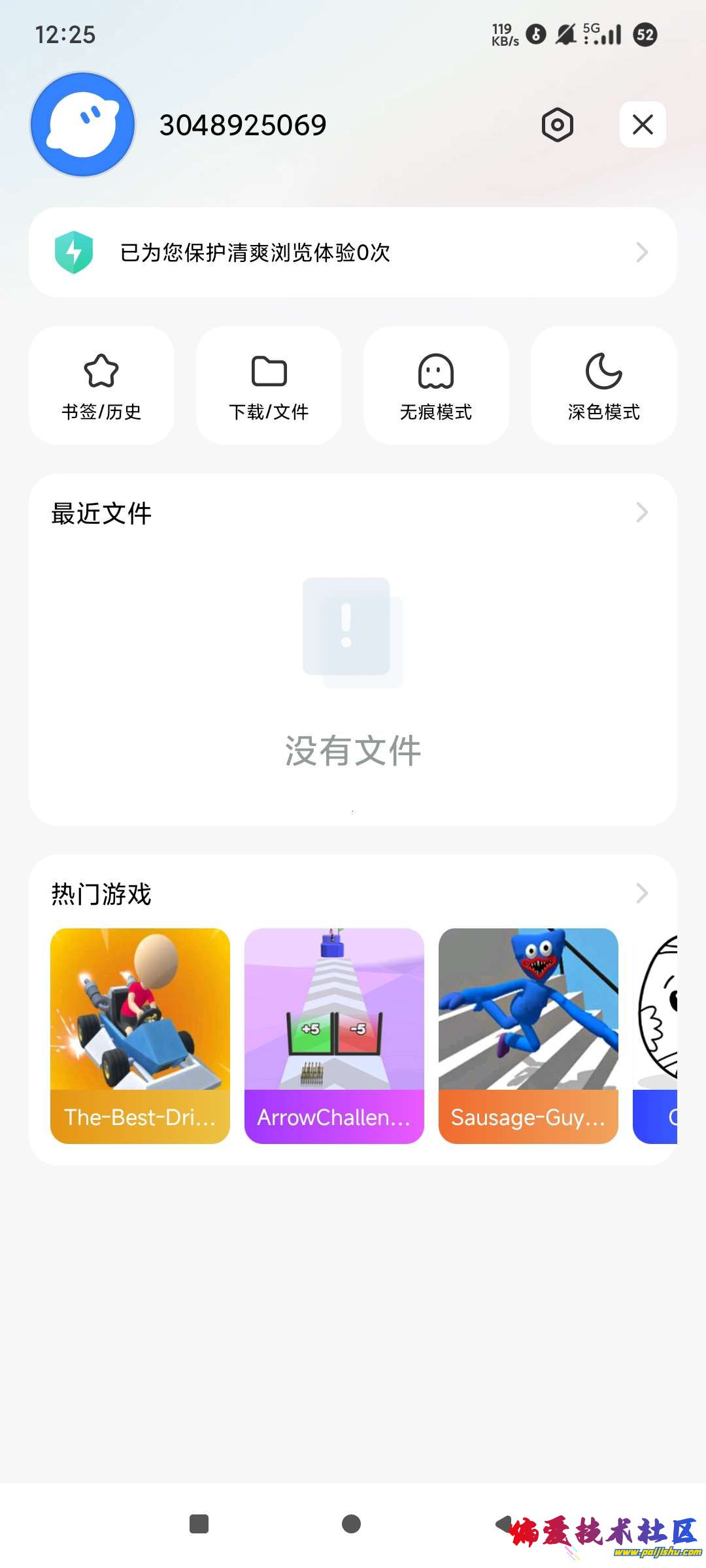Click the green shield protection icon
This screenshot has height=1568, width=706.
point(74,252)
